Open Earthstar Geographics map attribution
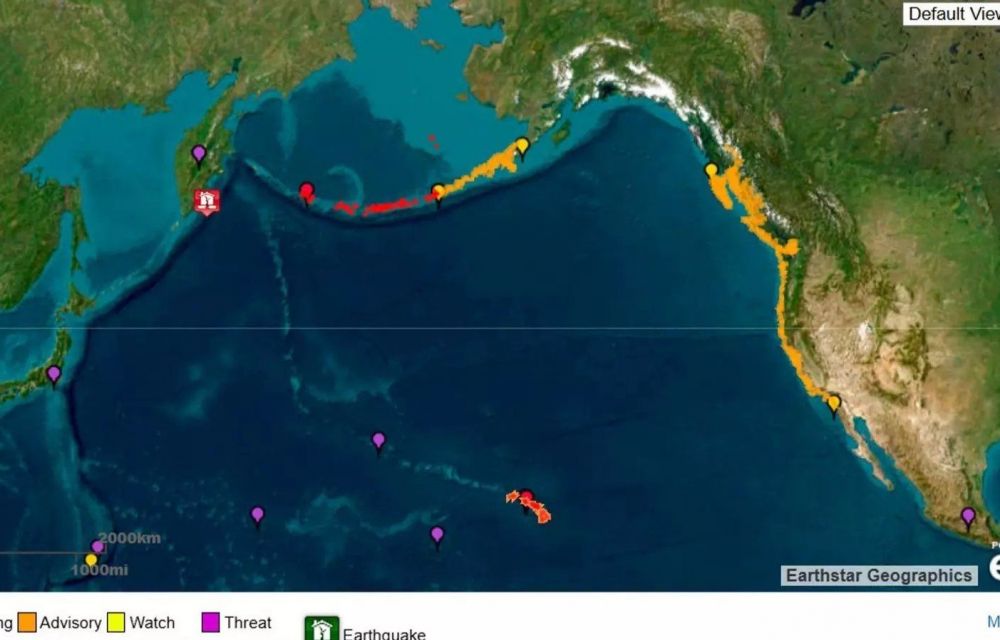Image resolution: width=1000 pixels, height=640 pixels. tap(878, 575)
